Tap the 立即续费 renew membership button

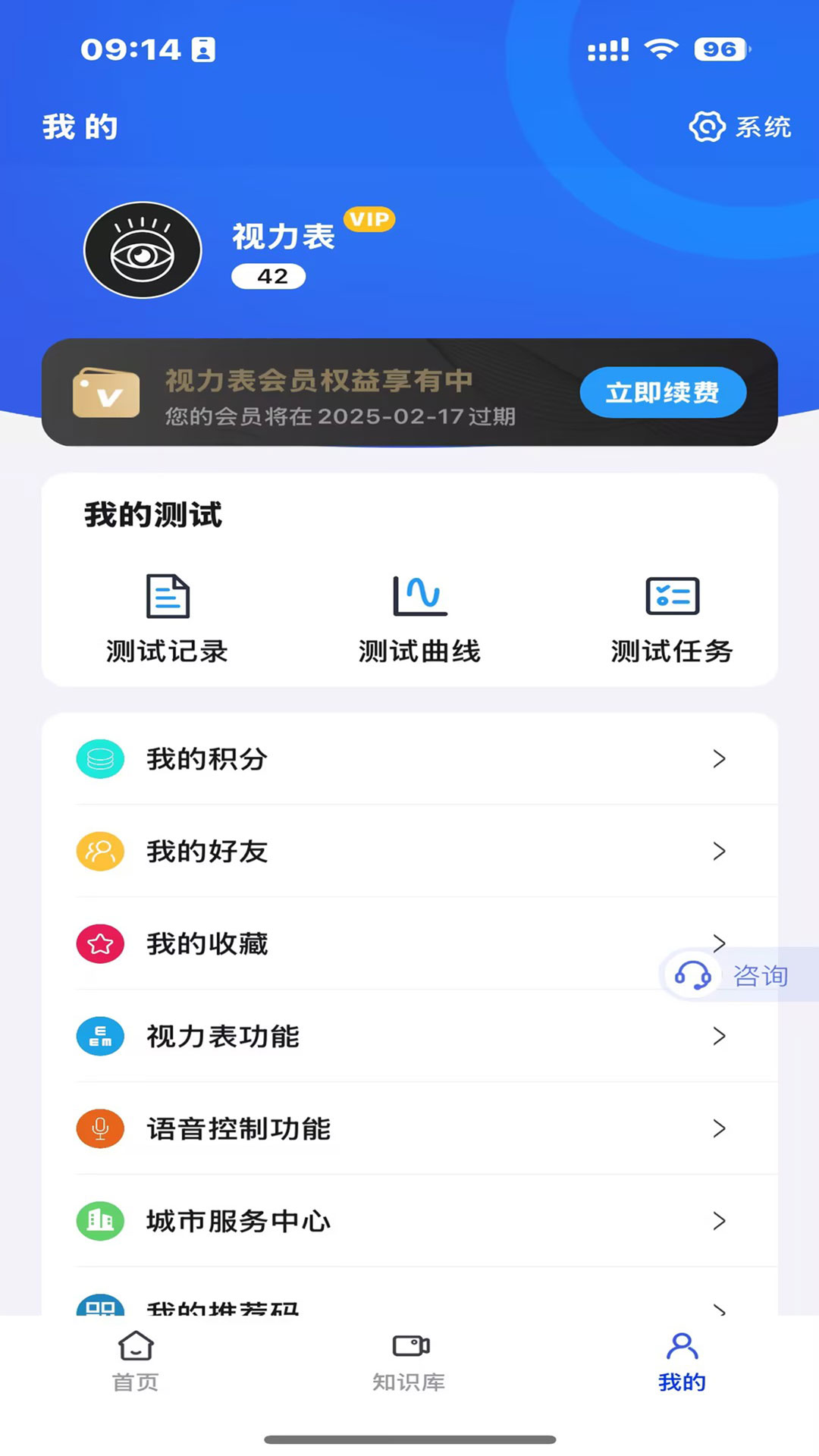(x=662, y=392)
